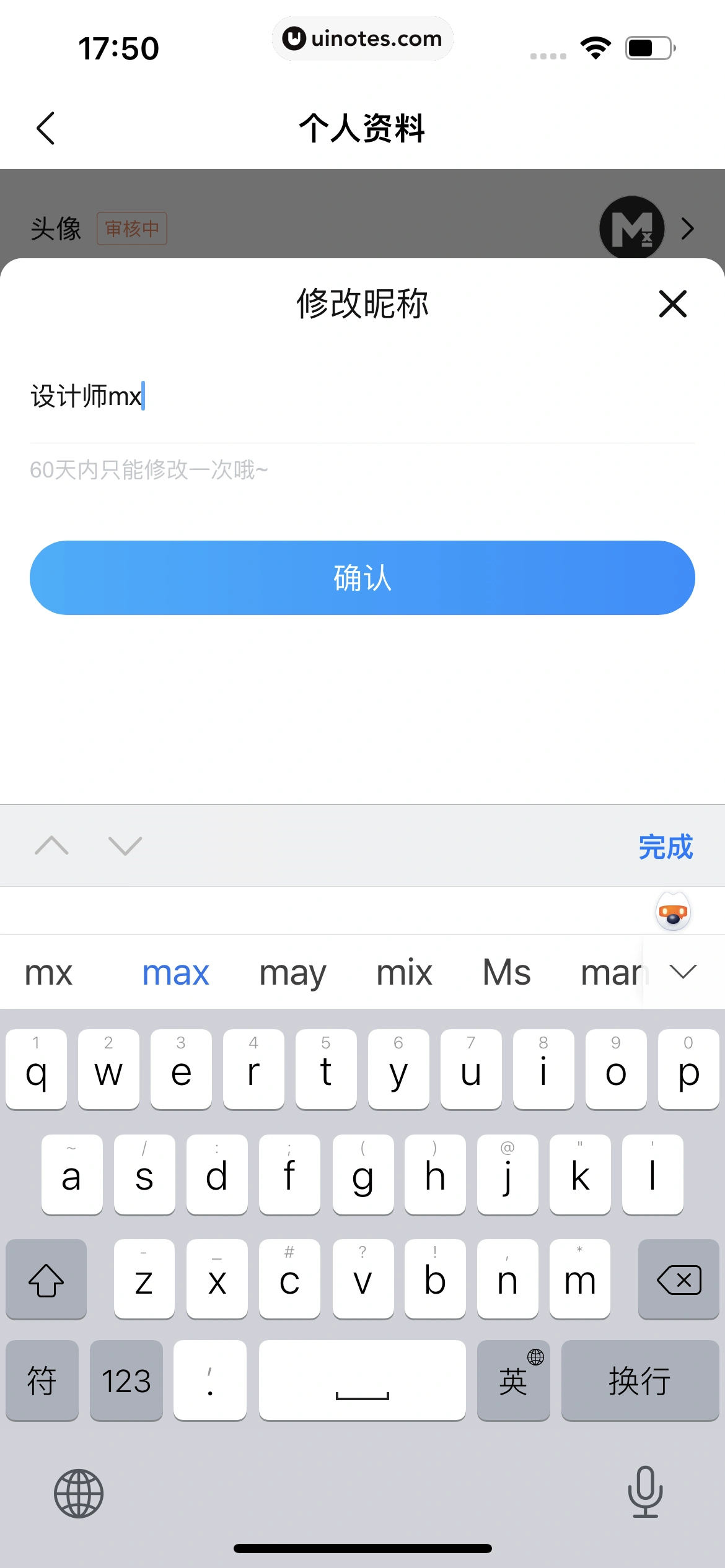
Task: Go back from 个人资料 page
Action: click(46, 128)
